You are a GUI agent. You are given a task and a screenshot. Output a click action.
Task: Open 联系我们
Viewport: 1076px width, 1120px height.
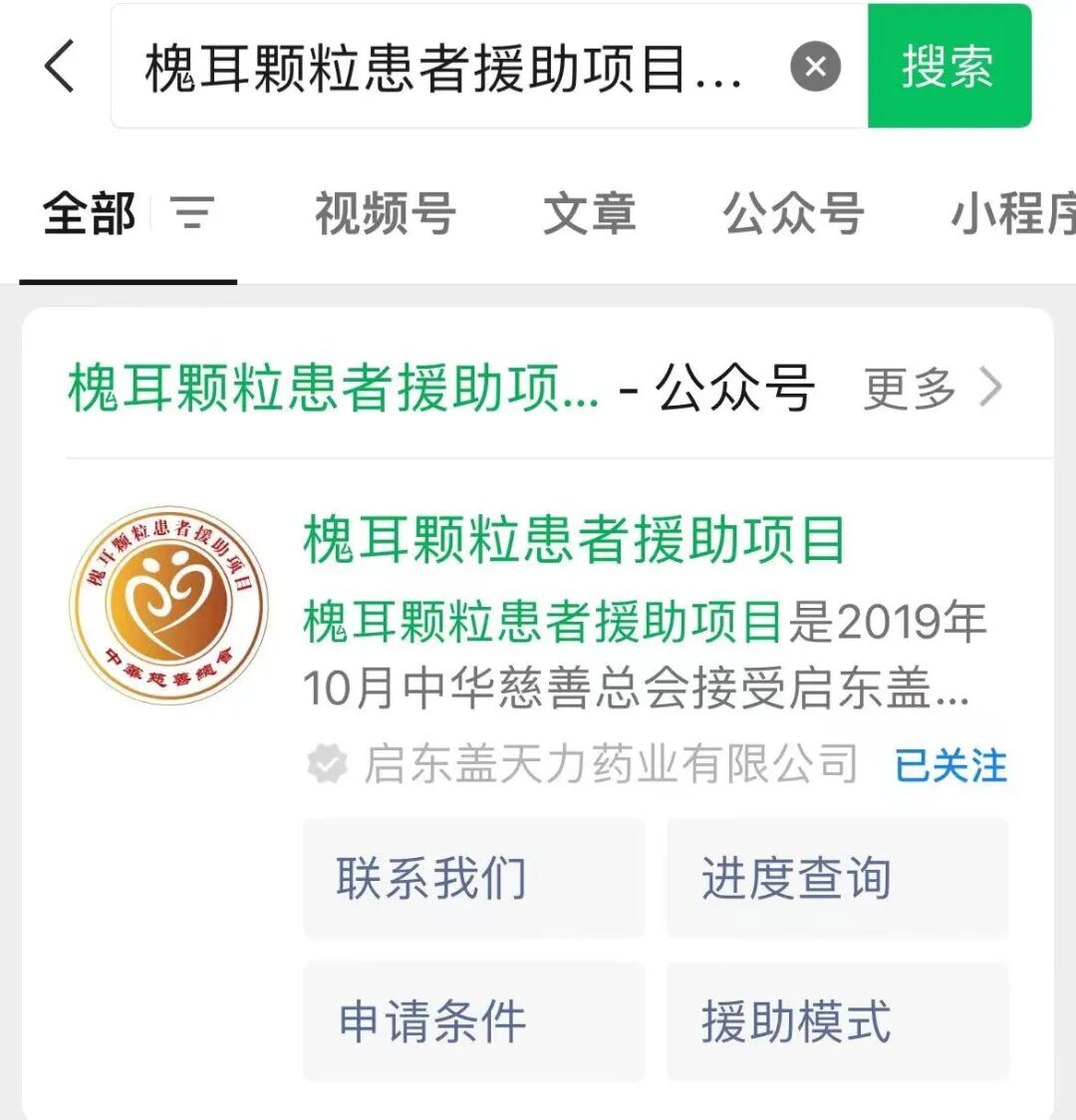pos(474,878)
